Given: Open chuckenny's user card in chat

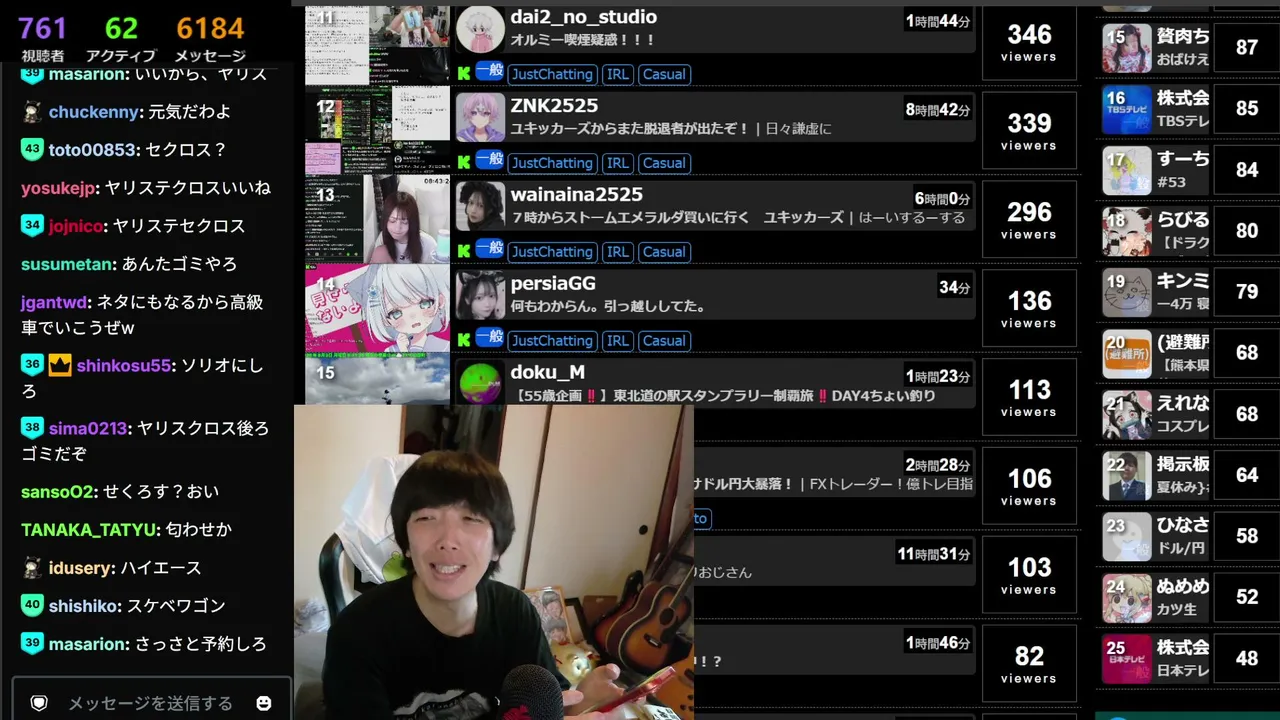Looking at the screenshot, I should pyautogui.click(x=93, y=112).
